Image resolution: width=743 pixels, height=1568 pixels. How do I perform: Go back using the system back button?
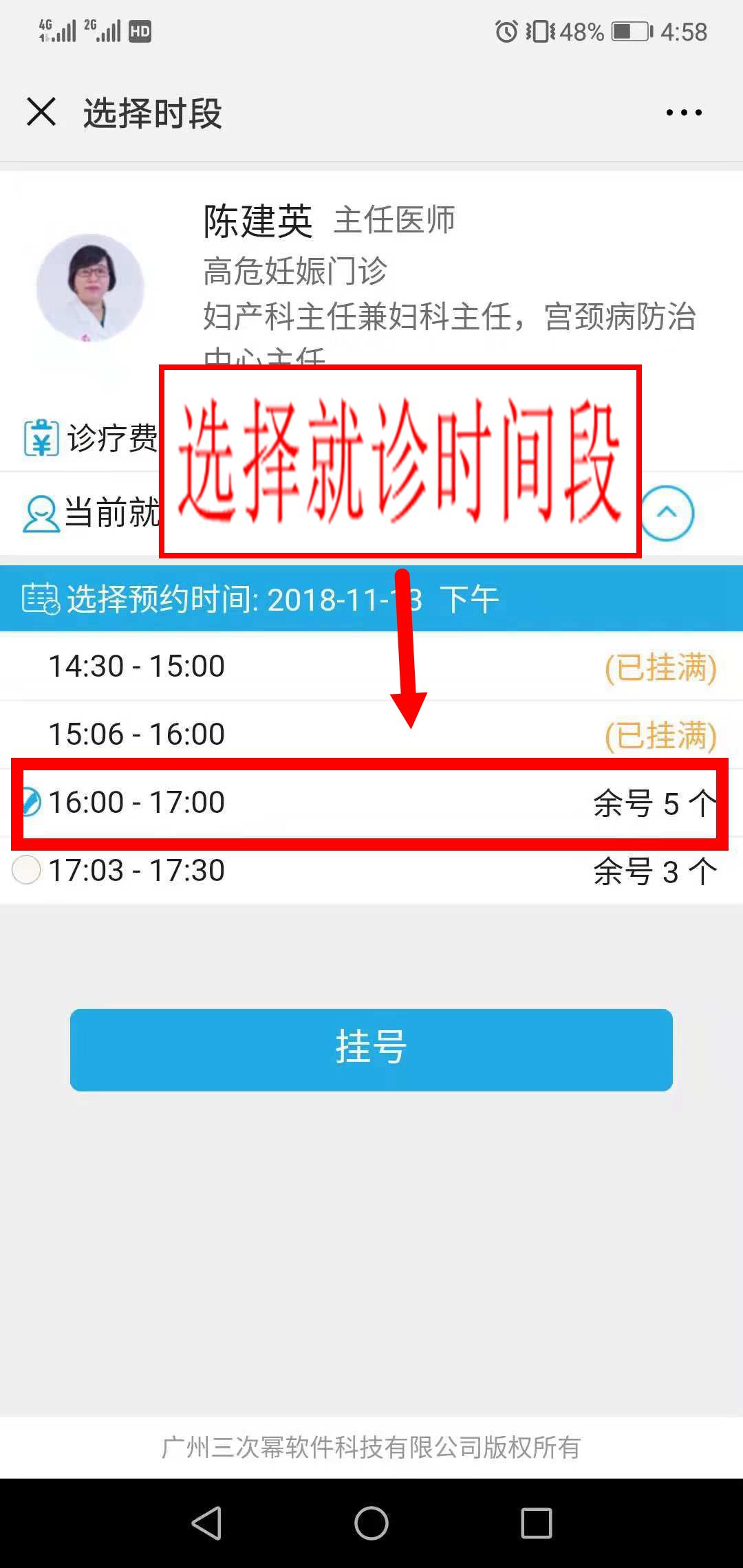206,1523
